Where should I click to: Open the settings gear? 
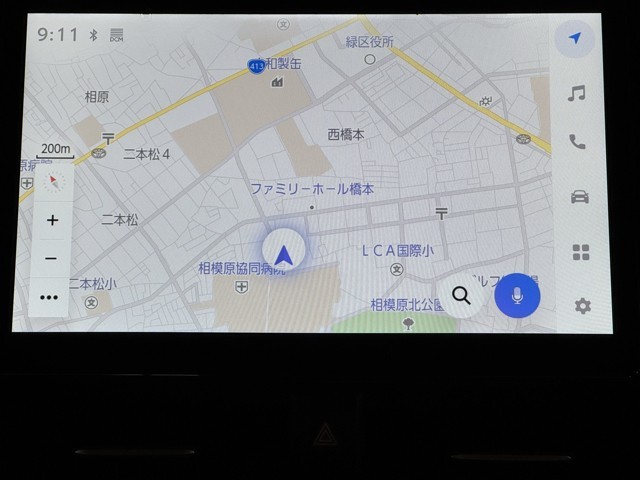[582, 306]
